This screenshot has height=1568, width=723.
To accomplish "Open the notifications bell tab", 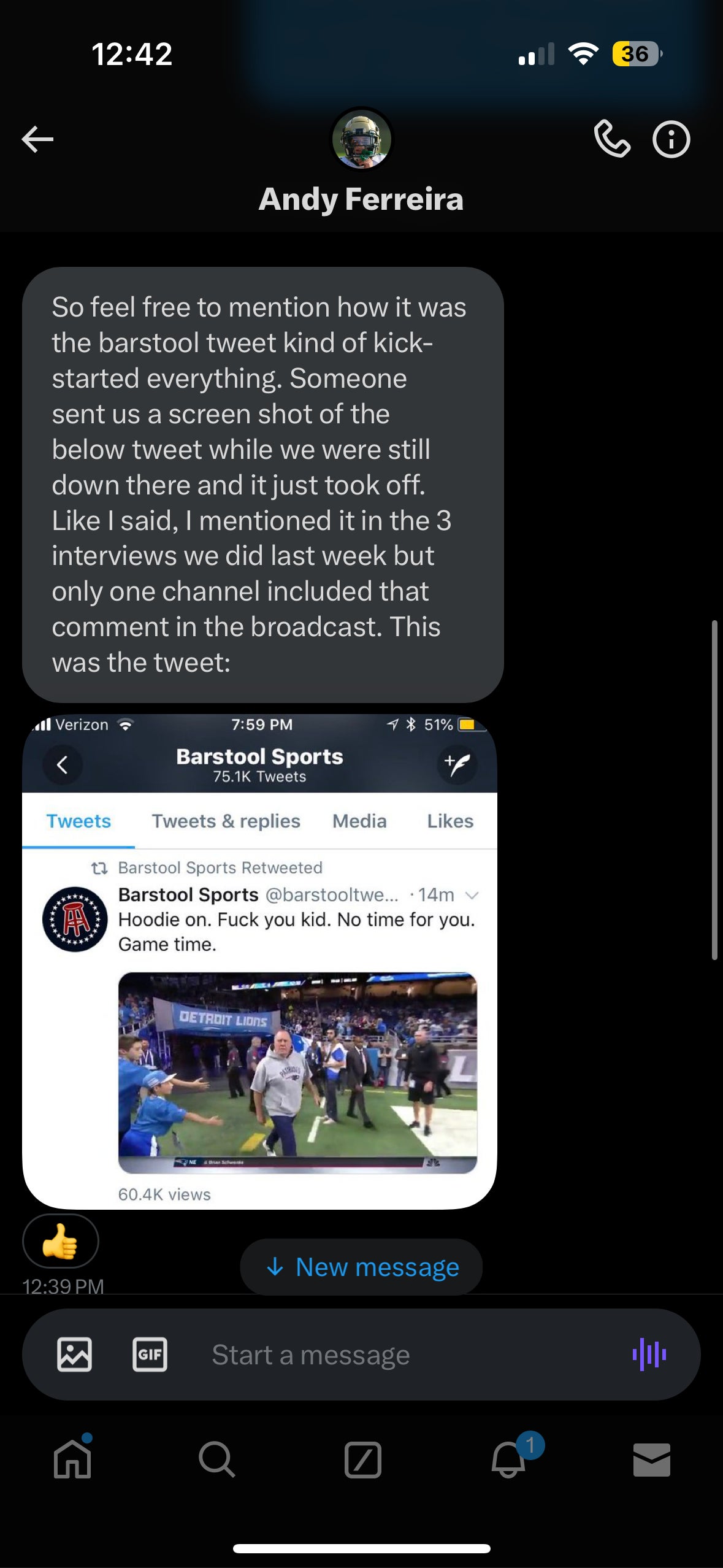I will coord(509,1459).
